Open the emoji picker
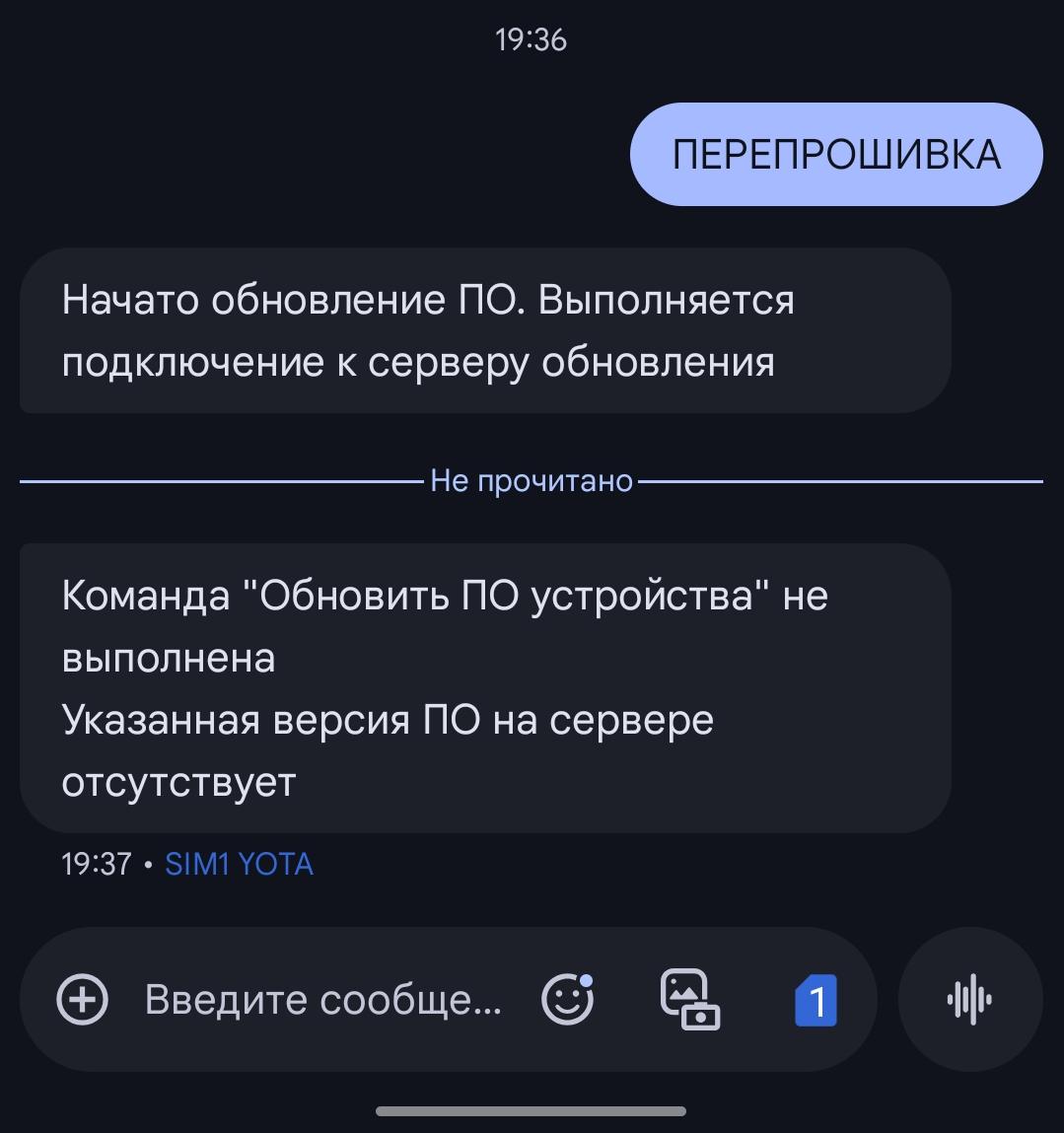Screen dimensions: 1064x1133 pos(568,1000)
